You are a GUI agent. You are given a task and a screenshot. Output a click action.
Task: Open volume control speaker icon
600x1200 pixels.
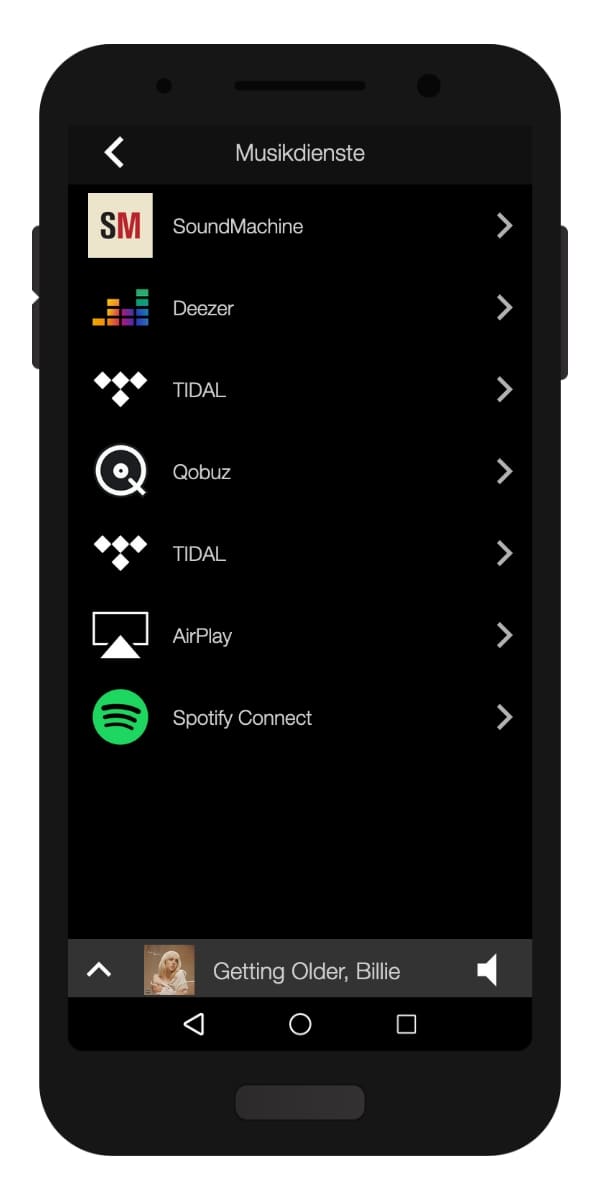(488, 969)
